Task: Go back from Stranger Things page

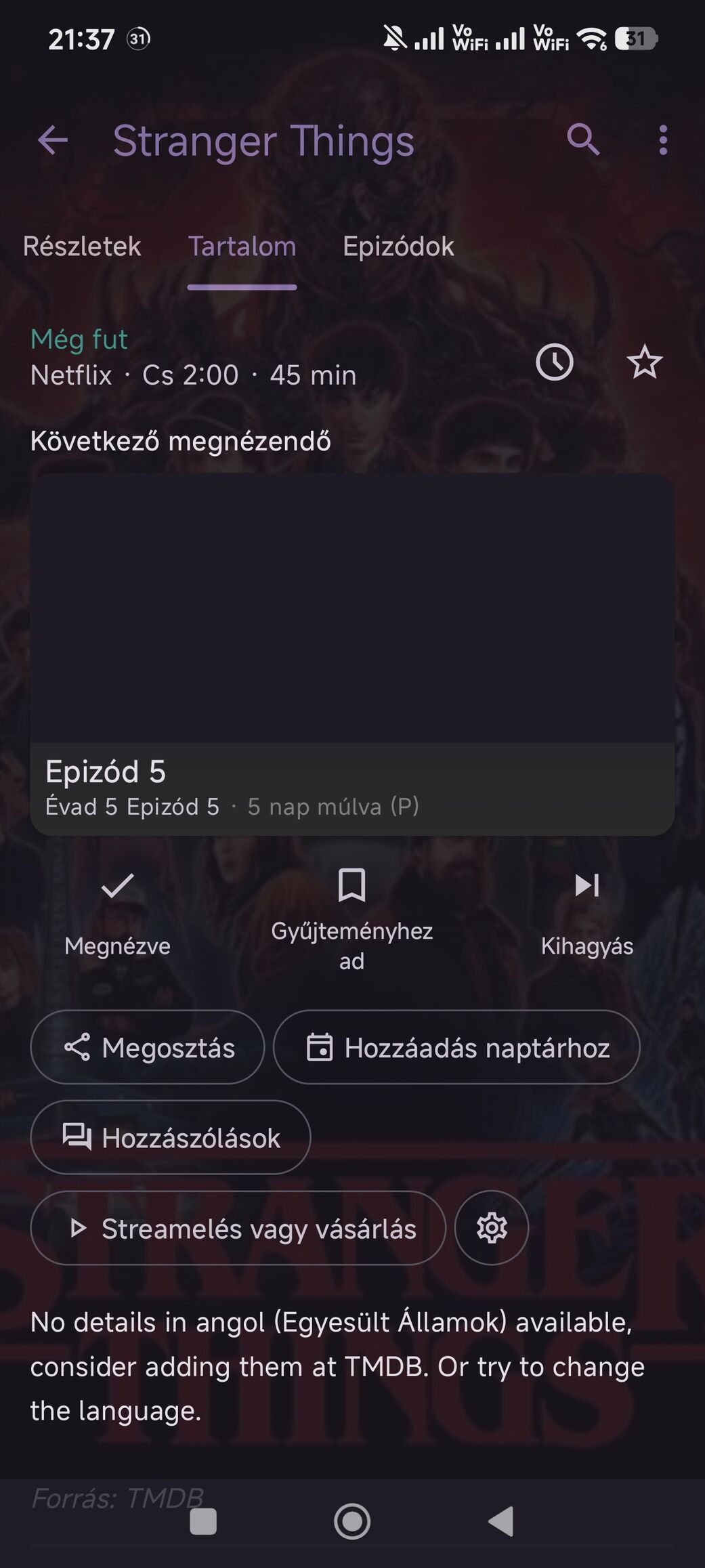Action: pos(53,141)
